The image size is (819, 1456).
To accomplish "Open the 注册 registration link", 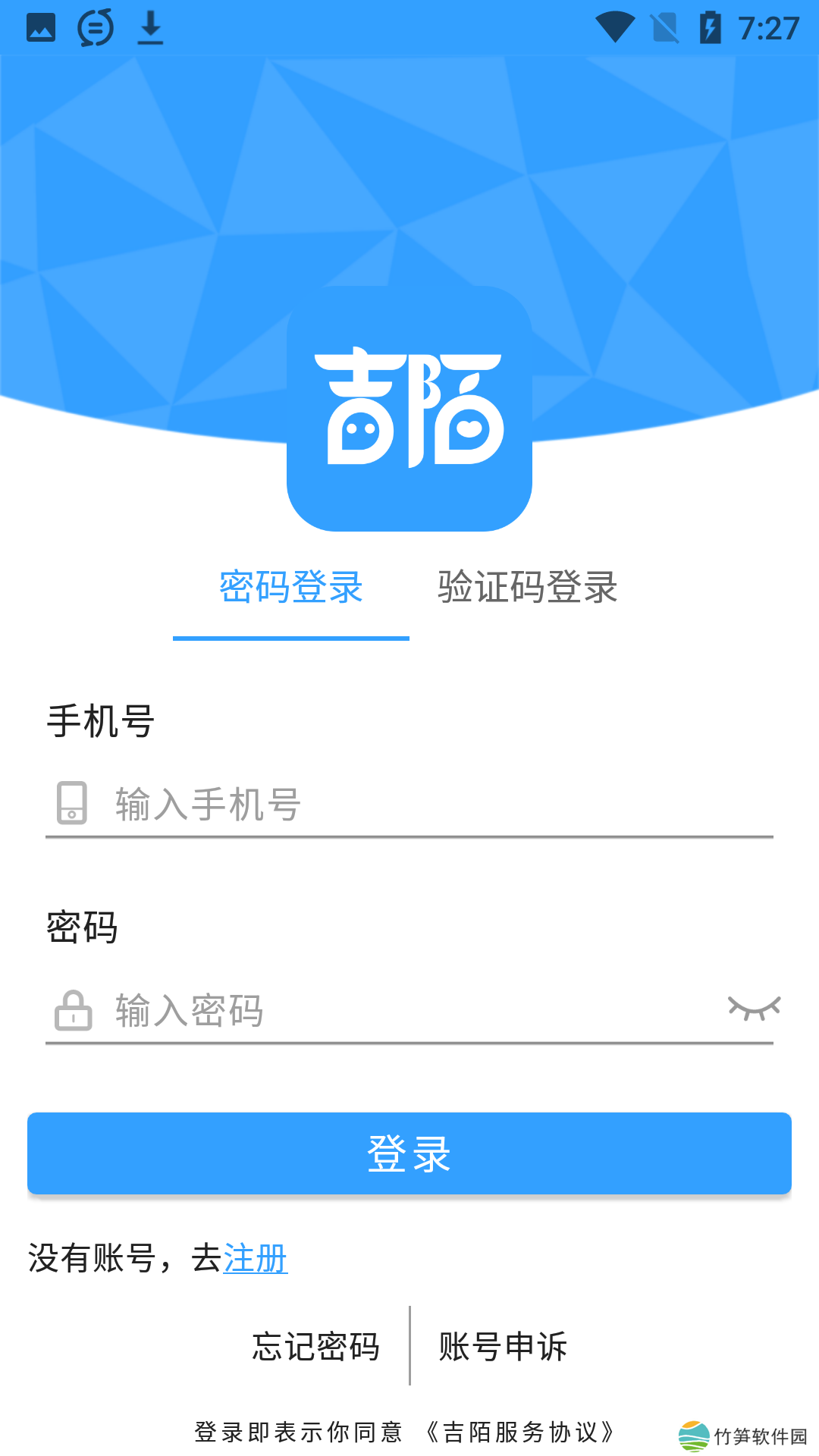I will 256,1259.
